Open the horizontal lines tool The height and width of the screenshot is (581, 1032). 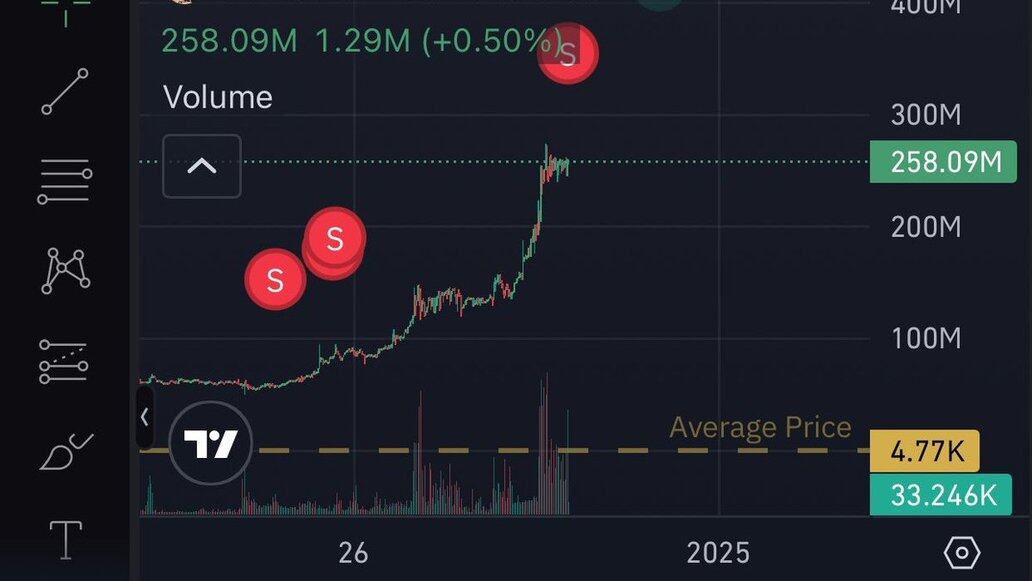click(65, 181)
